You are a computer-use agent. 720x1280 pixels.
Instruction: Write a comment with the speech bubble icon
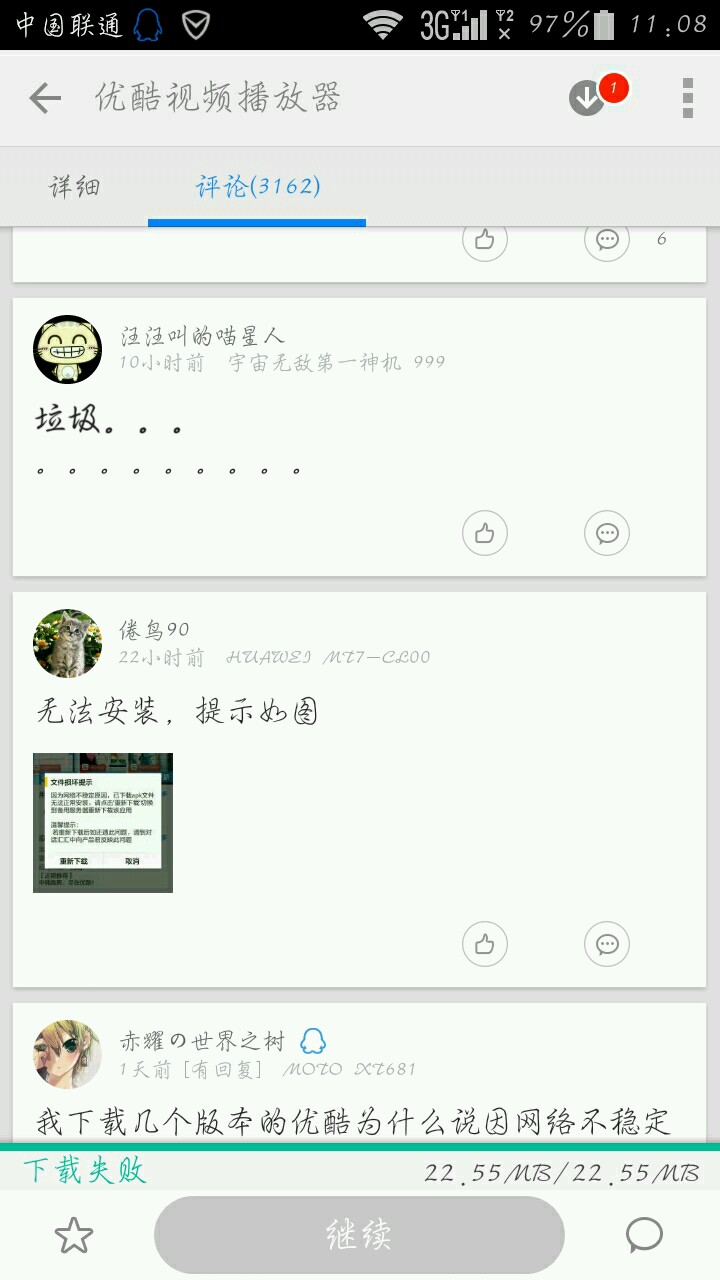coord(644,1235)
